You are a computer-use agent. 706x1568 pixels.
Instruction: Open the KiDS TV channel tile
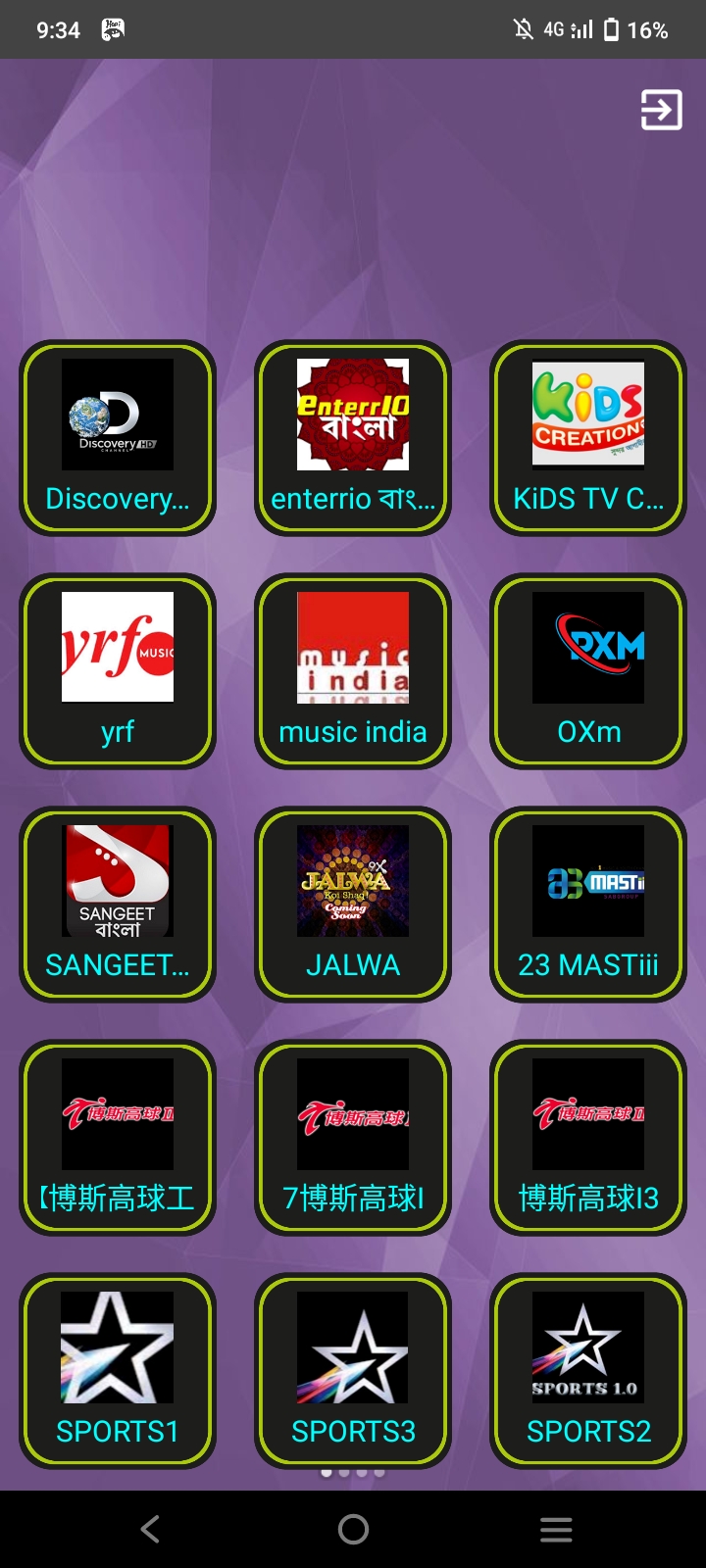[x=588, y=438]
